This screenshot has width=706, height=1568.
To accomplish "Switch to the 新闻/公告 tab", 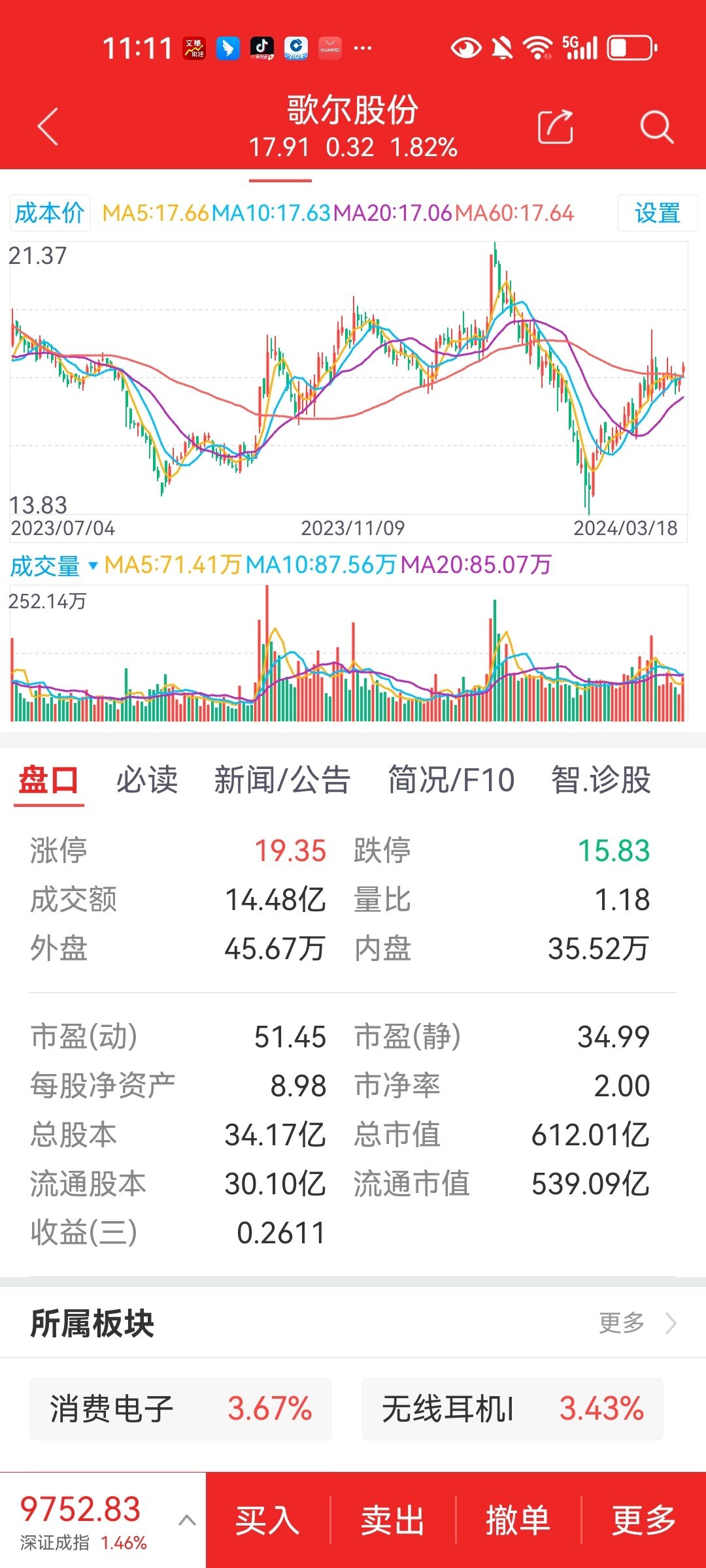I will [282, 779].
